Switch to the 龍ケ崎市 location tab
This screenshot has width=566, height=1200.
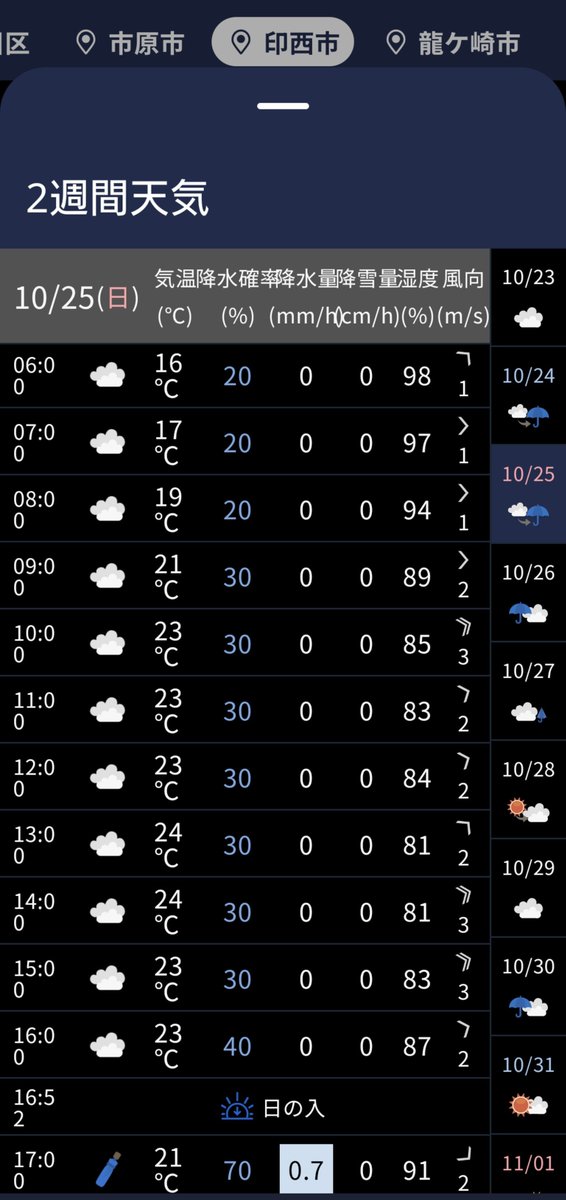[452, 42]
